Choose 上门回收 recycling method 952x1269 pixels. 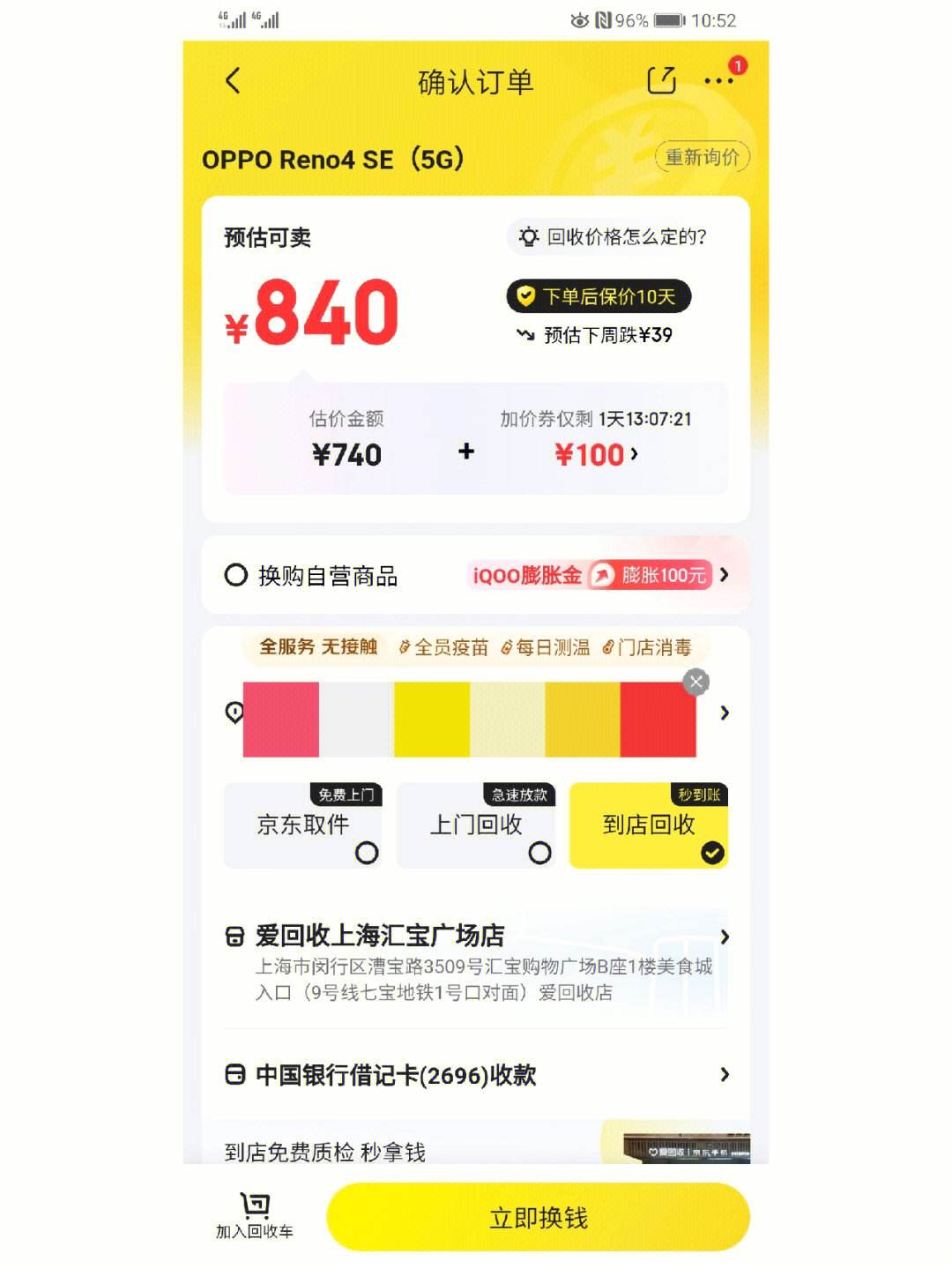click(476, 825)
